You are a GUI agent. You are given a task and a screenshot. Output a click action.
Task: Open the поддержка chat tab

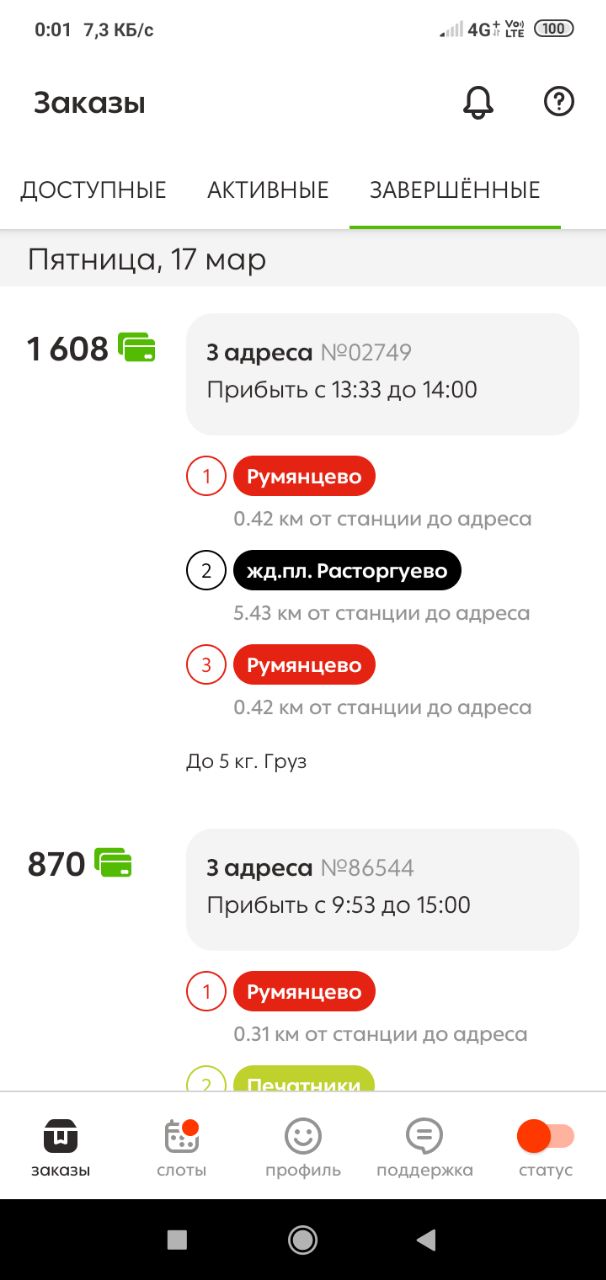click(424, 1147)
